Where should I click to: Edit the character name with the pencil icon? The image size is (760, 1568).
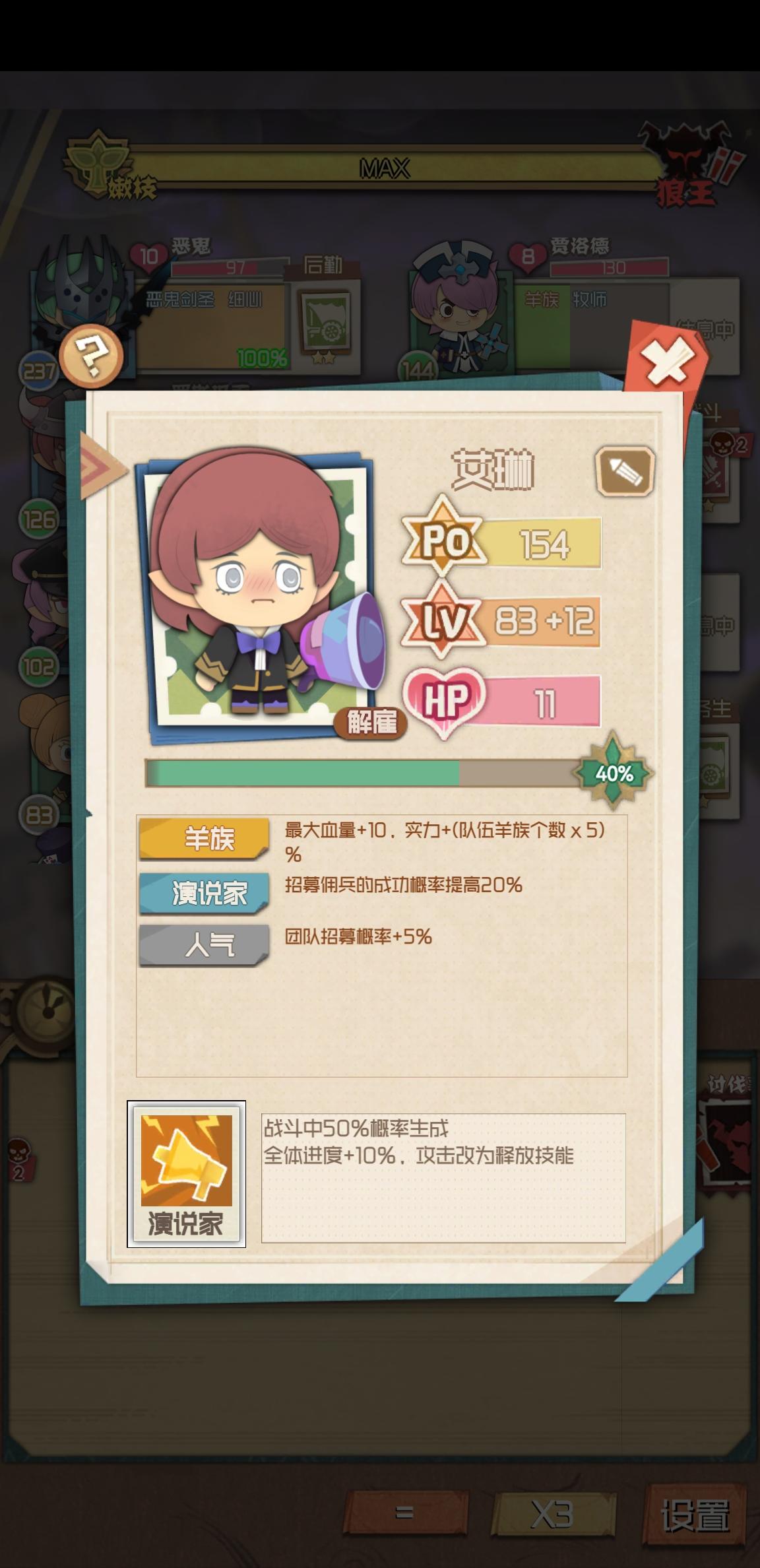(625, 471)
